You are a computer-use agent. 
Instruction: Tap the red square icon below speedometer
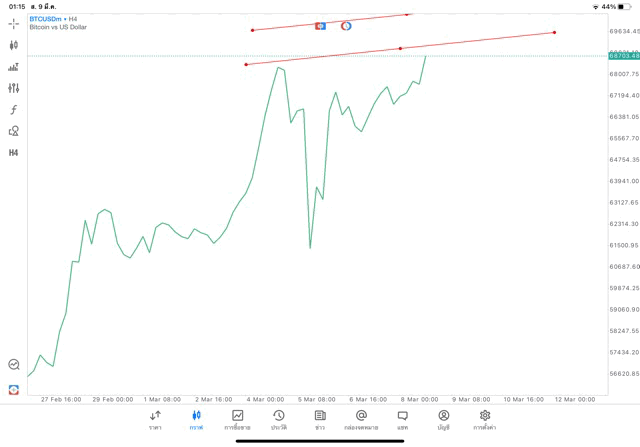(x=14, y=389)
